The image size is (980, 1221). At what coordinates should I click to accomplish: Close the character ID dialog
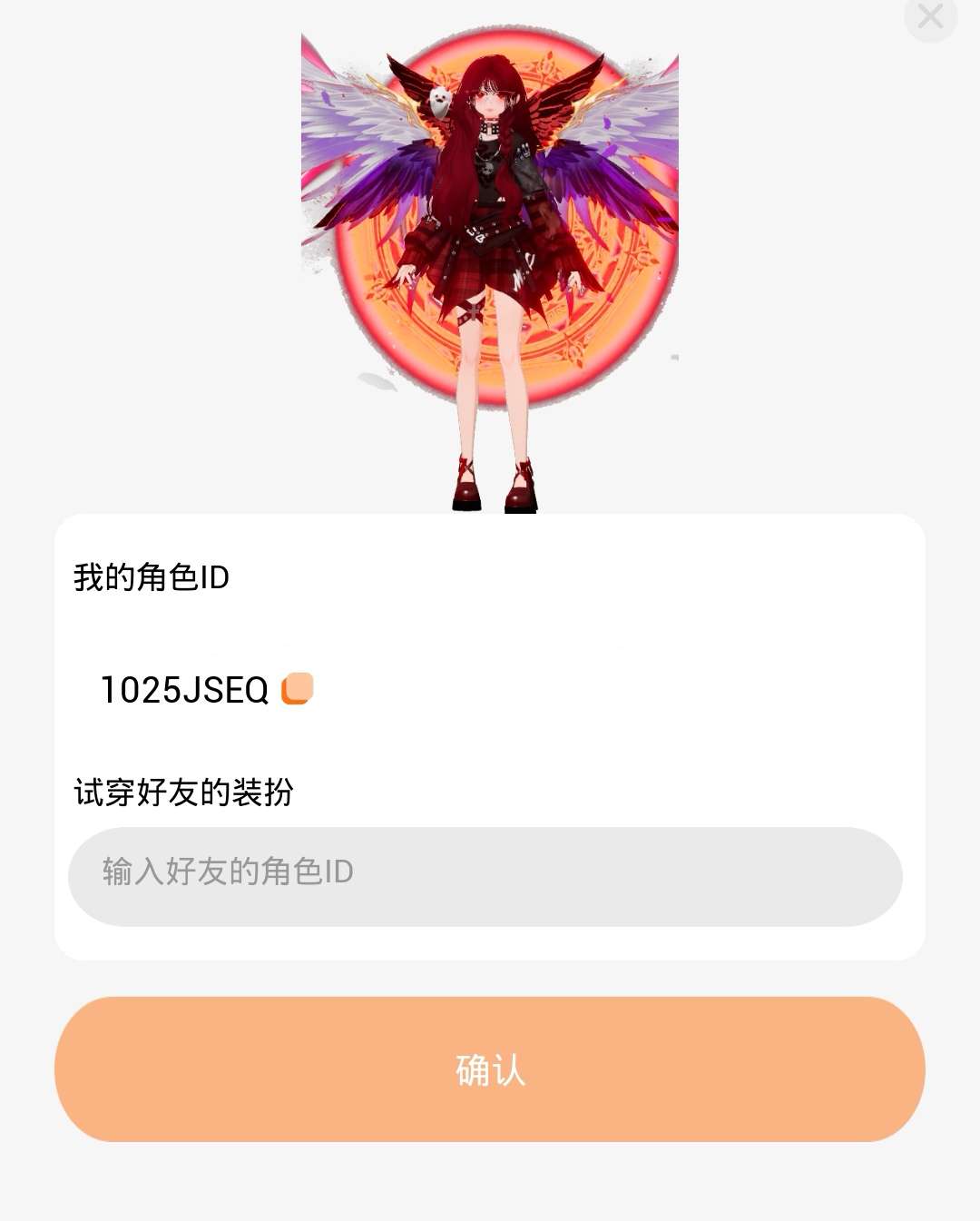tap(930, 15)
